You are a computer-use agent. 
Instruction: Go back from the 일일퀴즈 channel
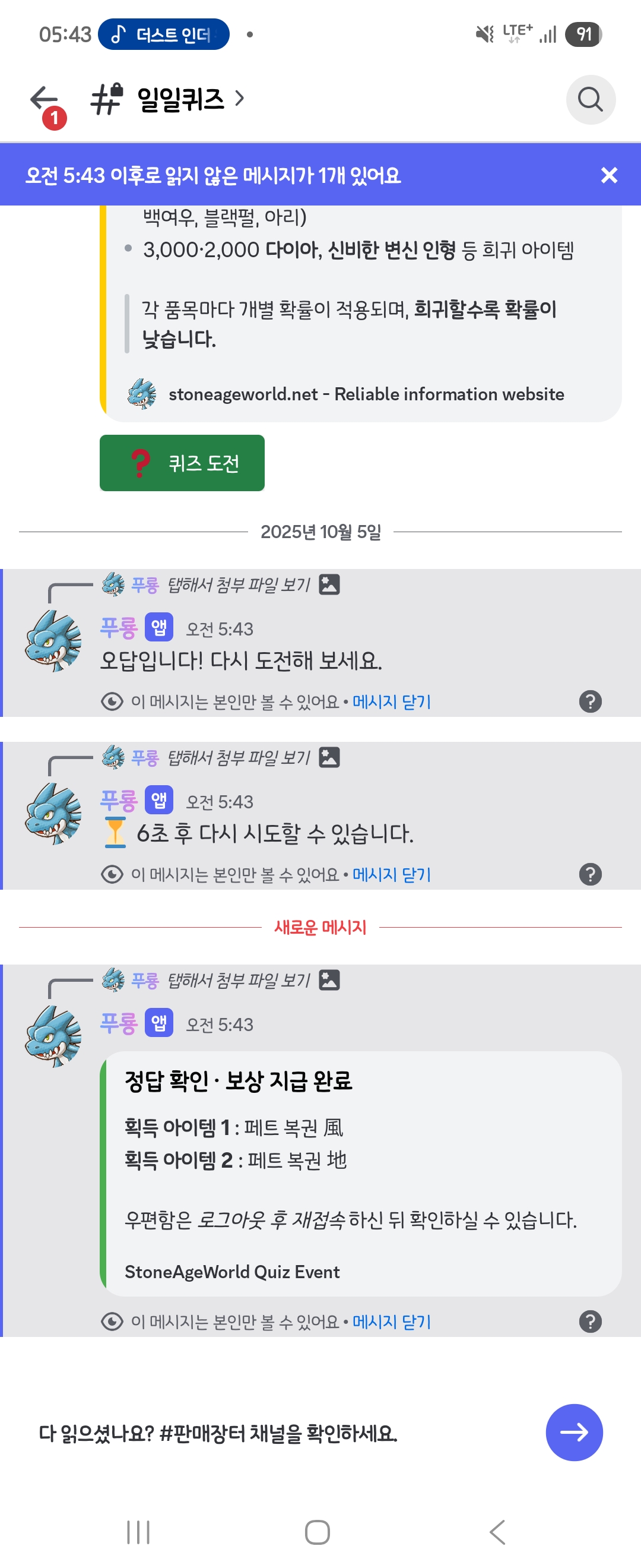[44, 99]
